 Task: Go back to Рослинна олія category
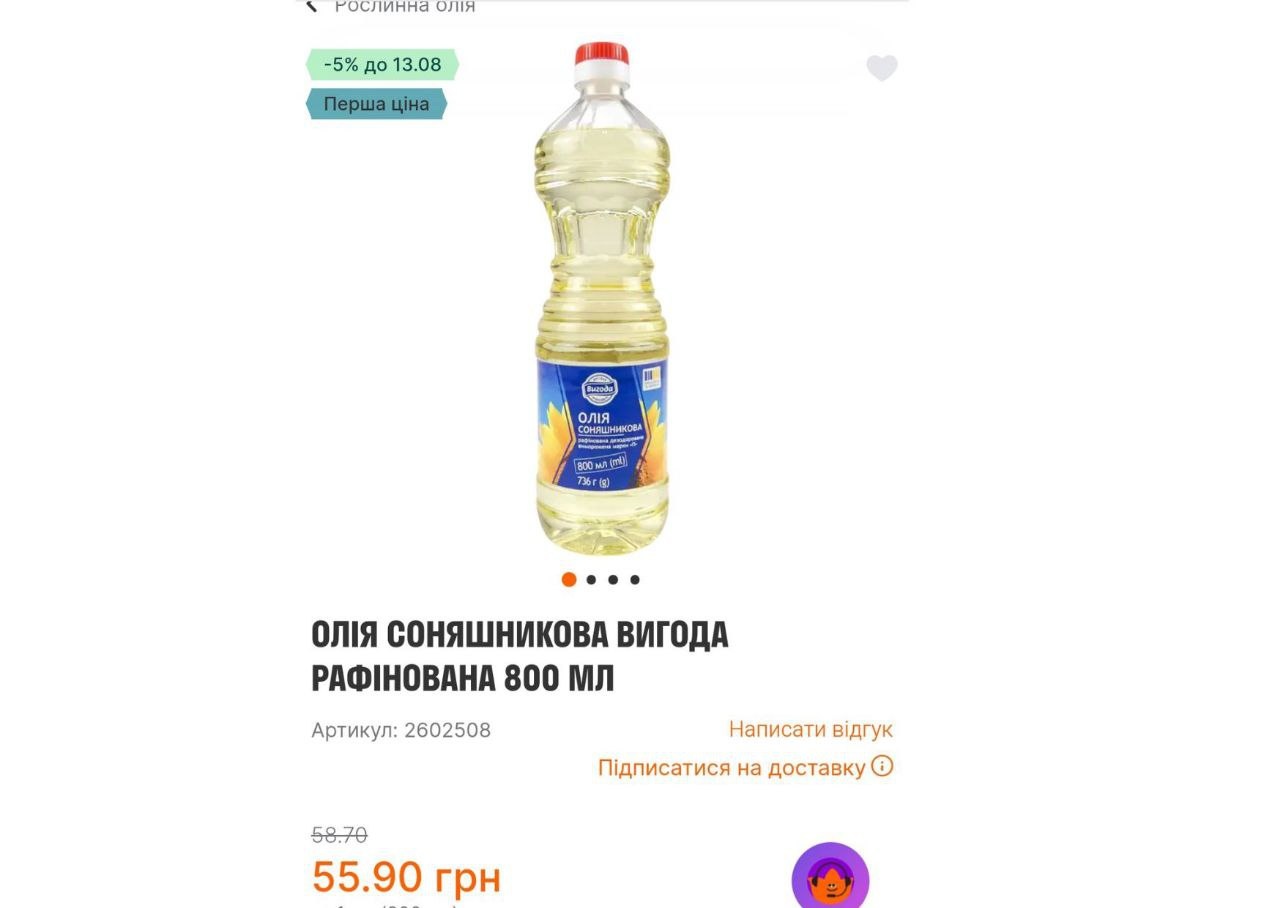(312, 6)
